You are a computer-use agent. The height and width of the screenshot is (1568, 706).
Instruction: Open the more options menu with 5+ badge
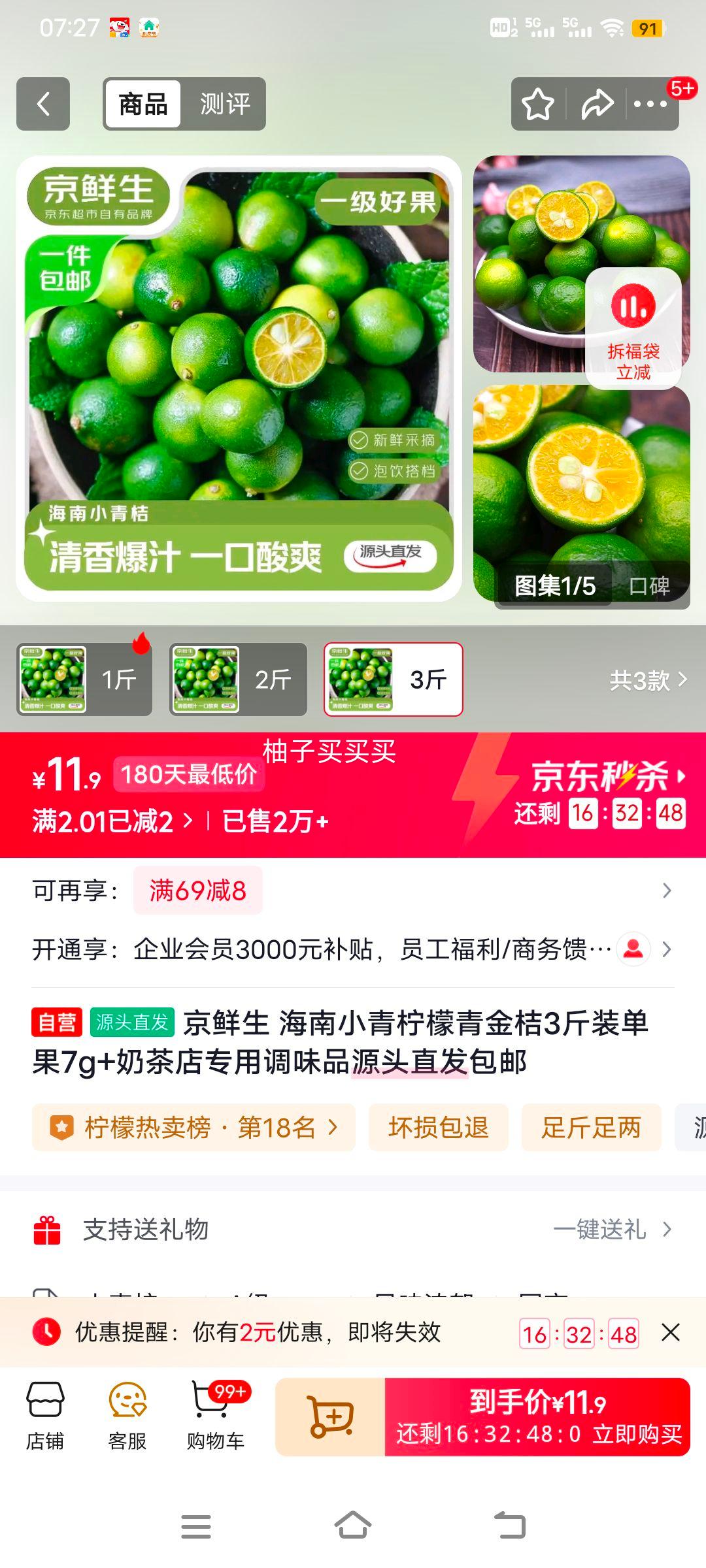(x=650, y=103)
